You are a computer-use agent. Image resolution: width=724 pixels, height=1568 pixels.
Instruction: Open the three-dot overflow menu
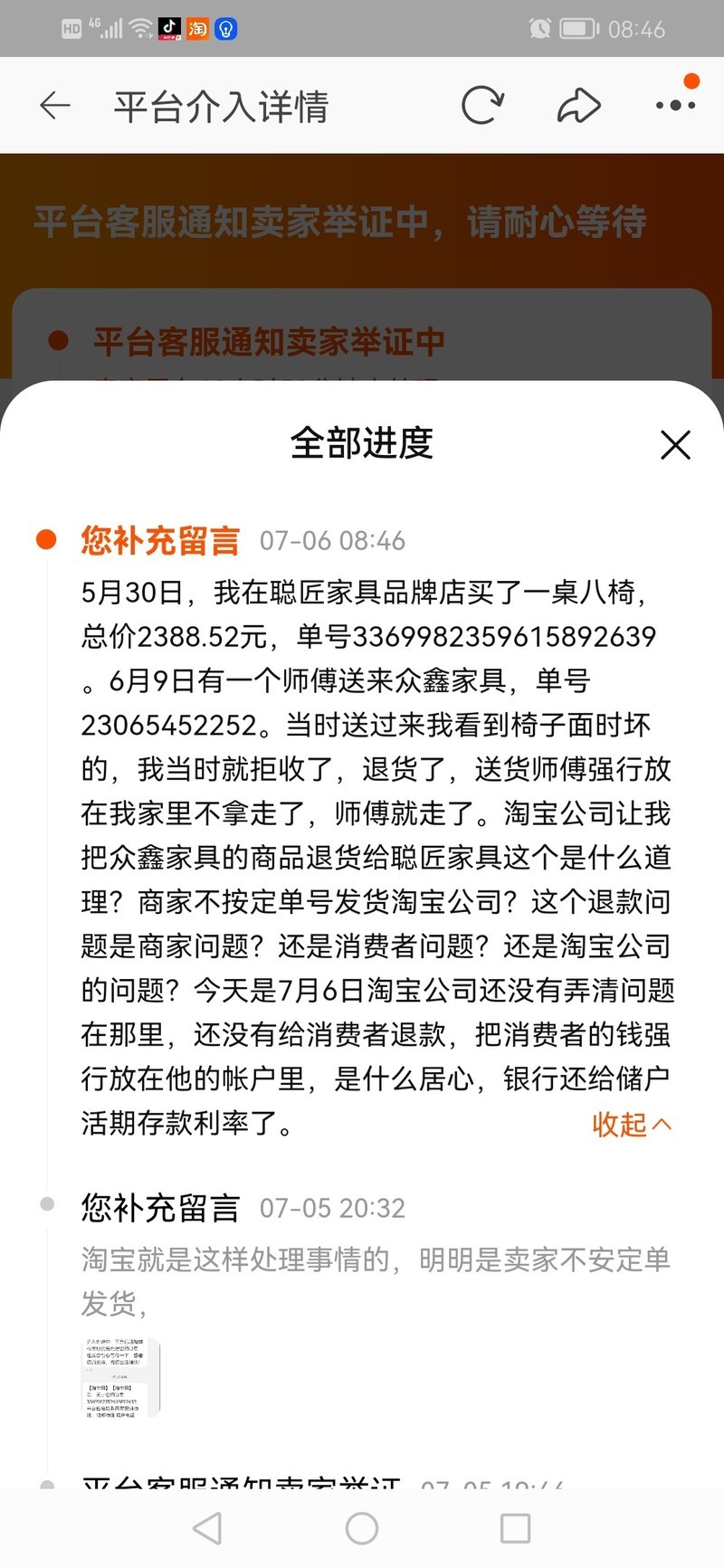point(675,105)
